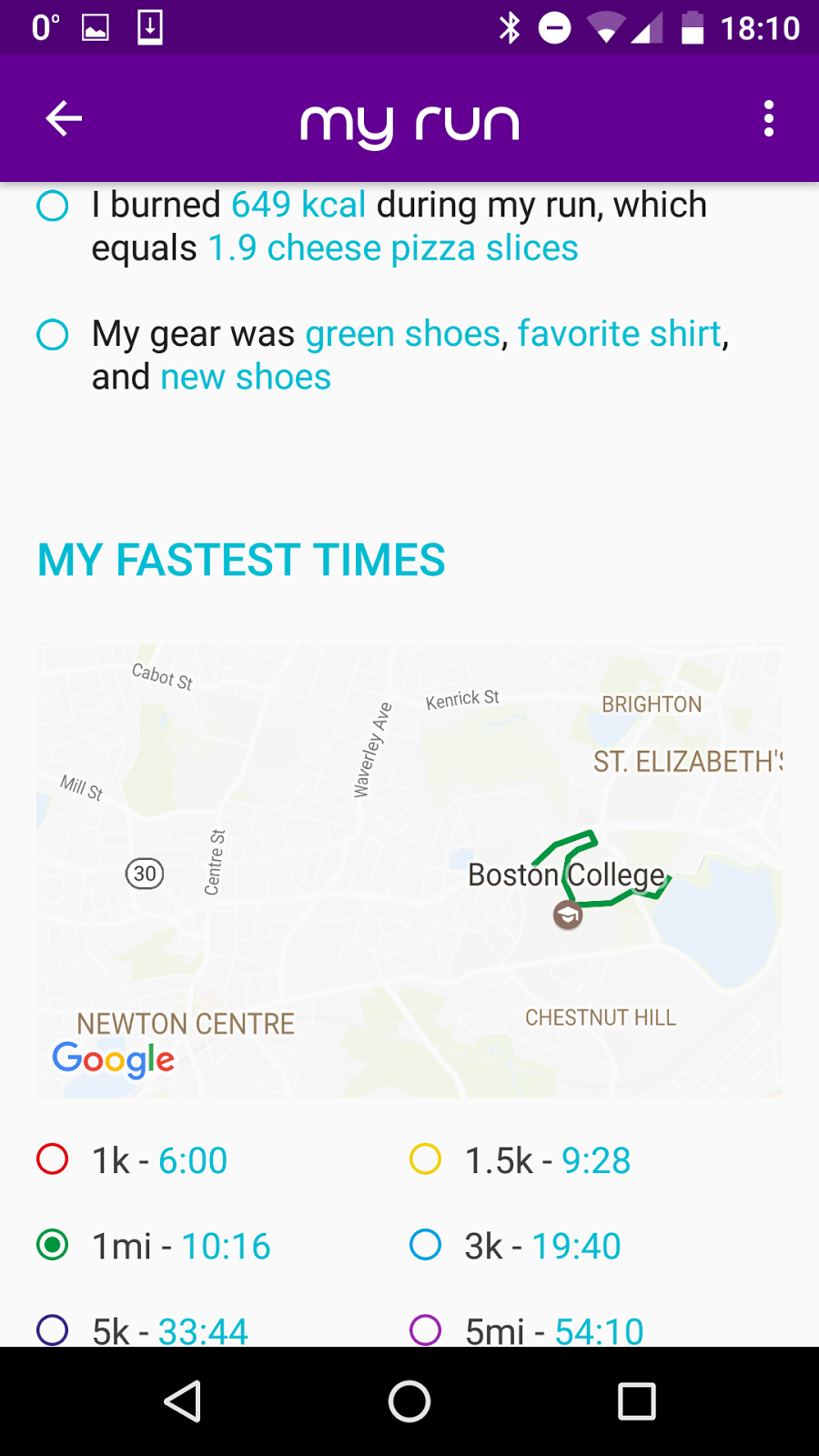Image resolution: width=819 pixels, height=1456 pixels.
Task: Choose the 5mi fastest time option
Action: 425,1330
